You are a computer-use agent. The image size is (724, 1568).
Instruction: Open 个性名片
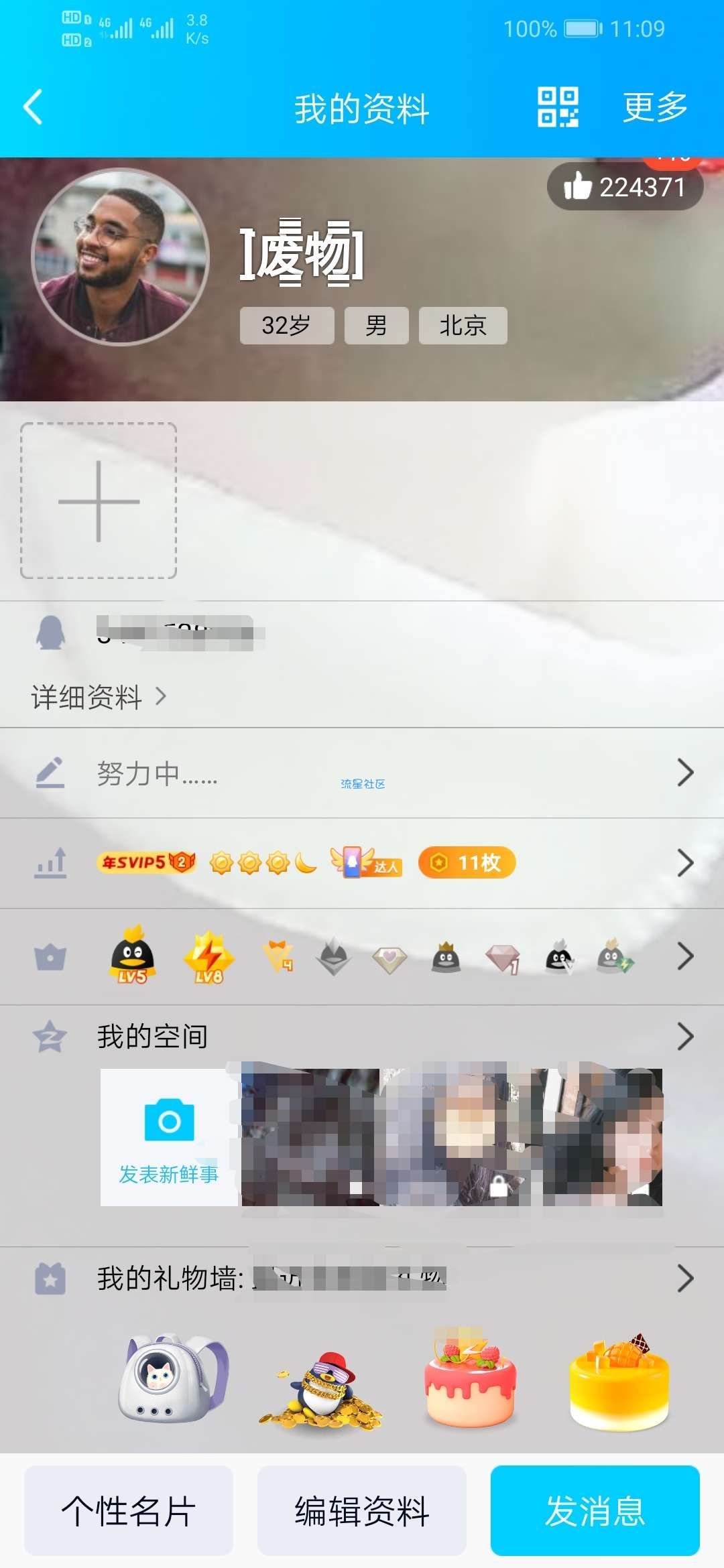click(x=129, y=1510)
